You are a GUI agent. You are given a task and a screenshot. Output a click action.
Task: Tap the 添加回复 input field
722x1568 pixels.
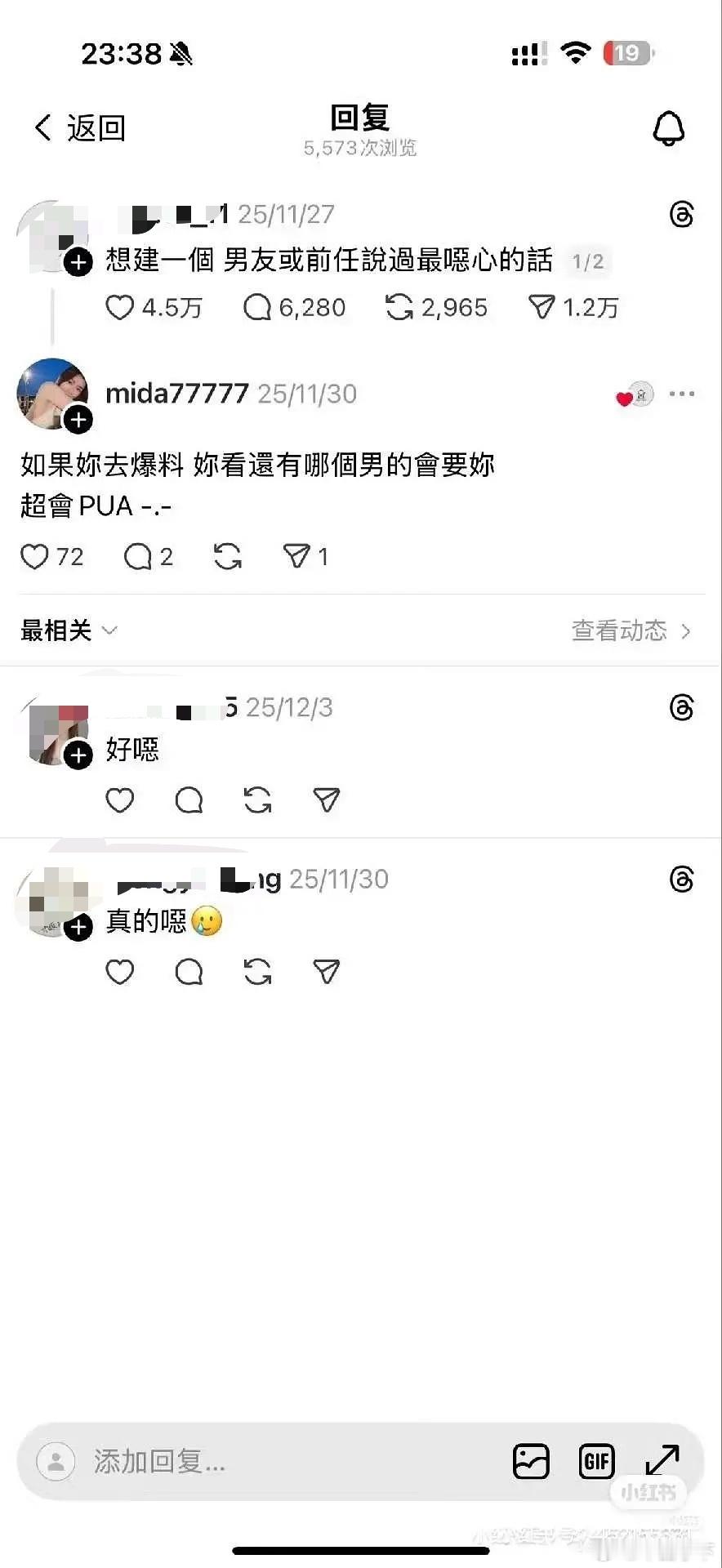(204, 1462)
